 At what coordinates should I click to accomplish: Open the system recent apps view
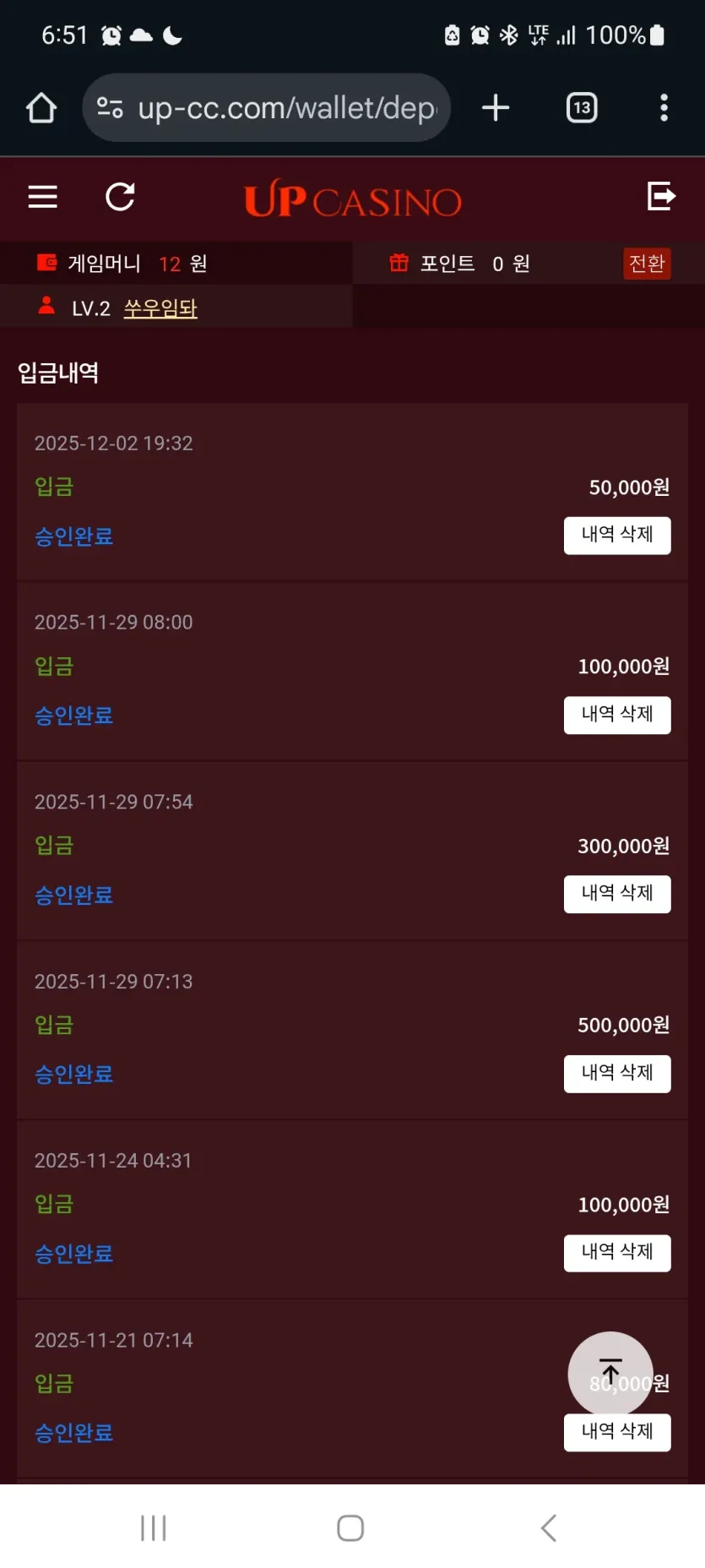[154, 1527]
